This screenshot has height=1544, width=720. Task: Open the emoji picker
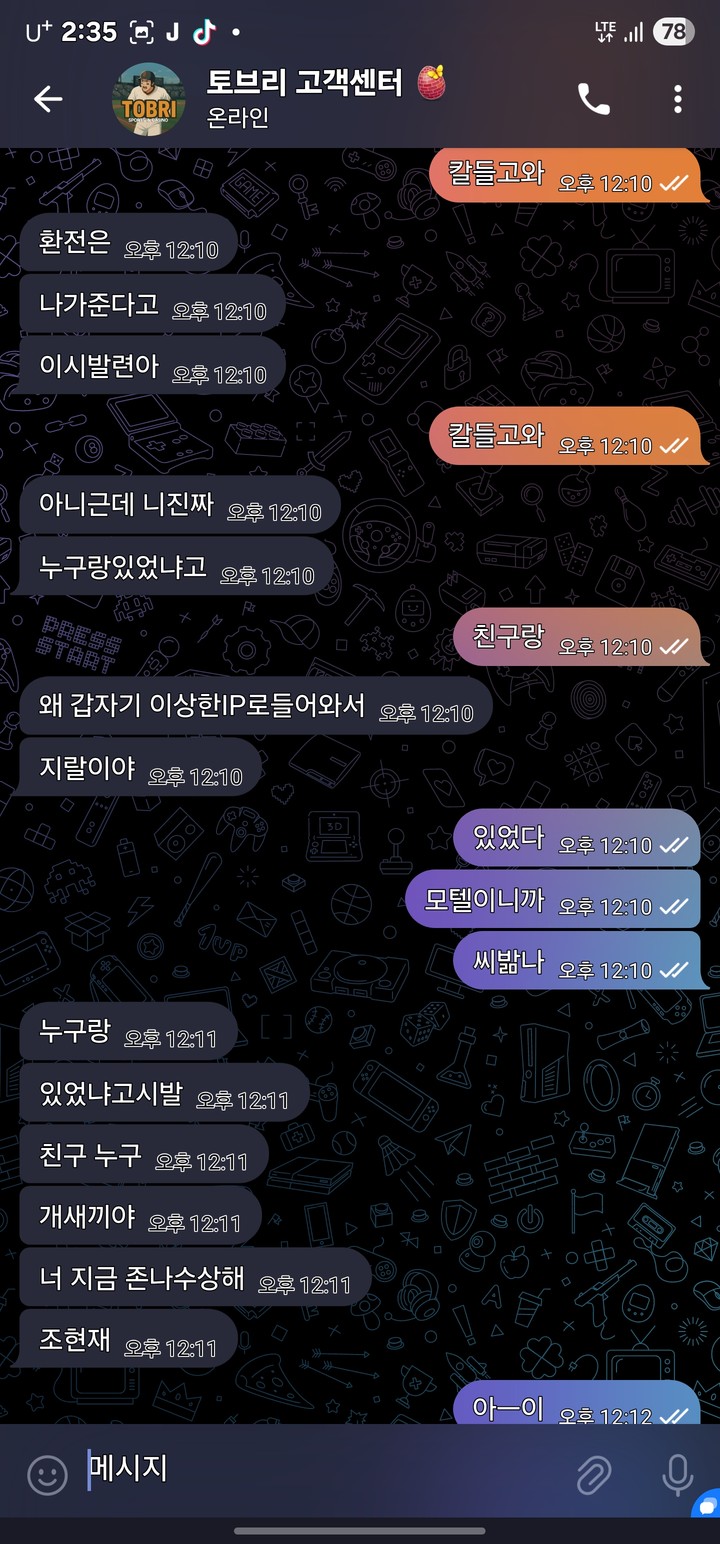[46, 1474]
